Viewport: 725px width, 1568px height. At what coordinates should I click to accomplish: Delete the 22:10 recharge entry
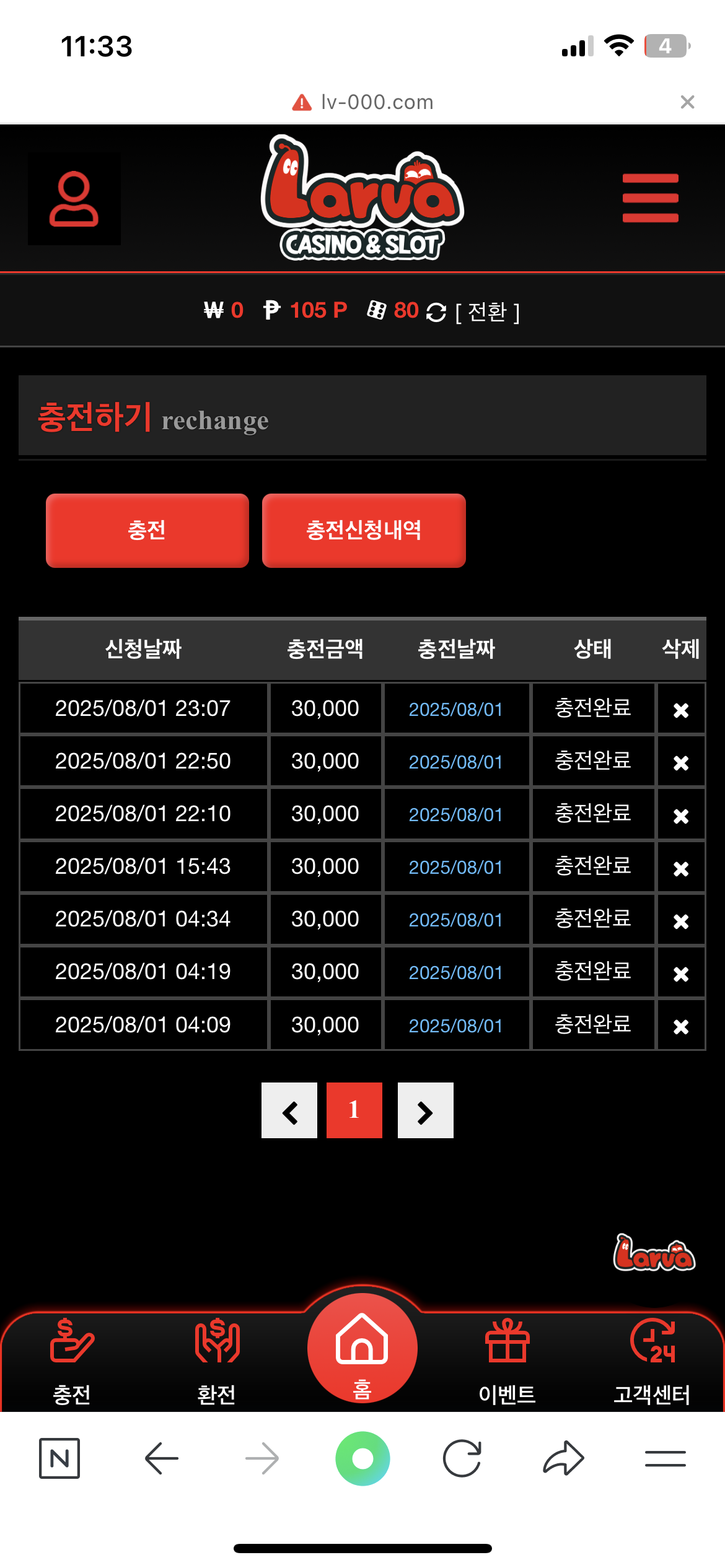point(680,815)
